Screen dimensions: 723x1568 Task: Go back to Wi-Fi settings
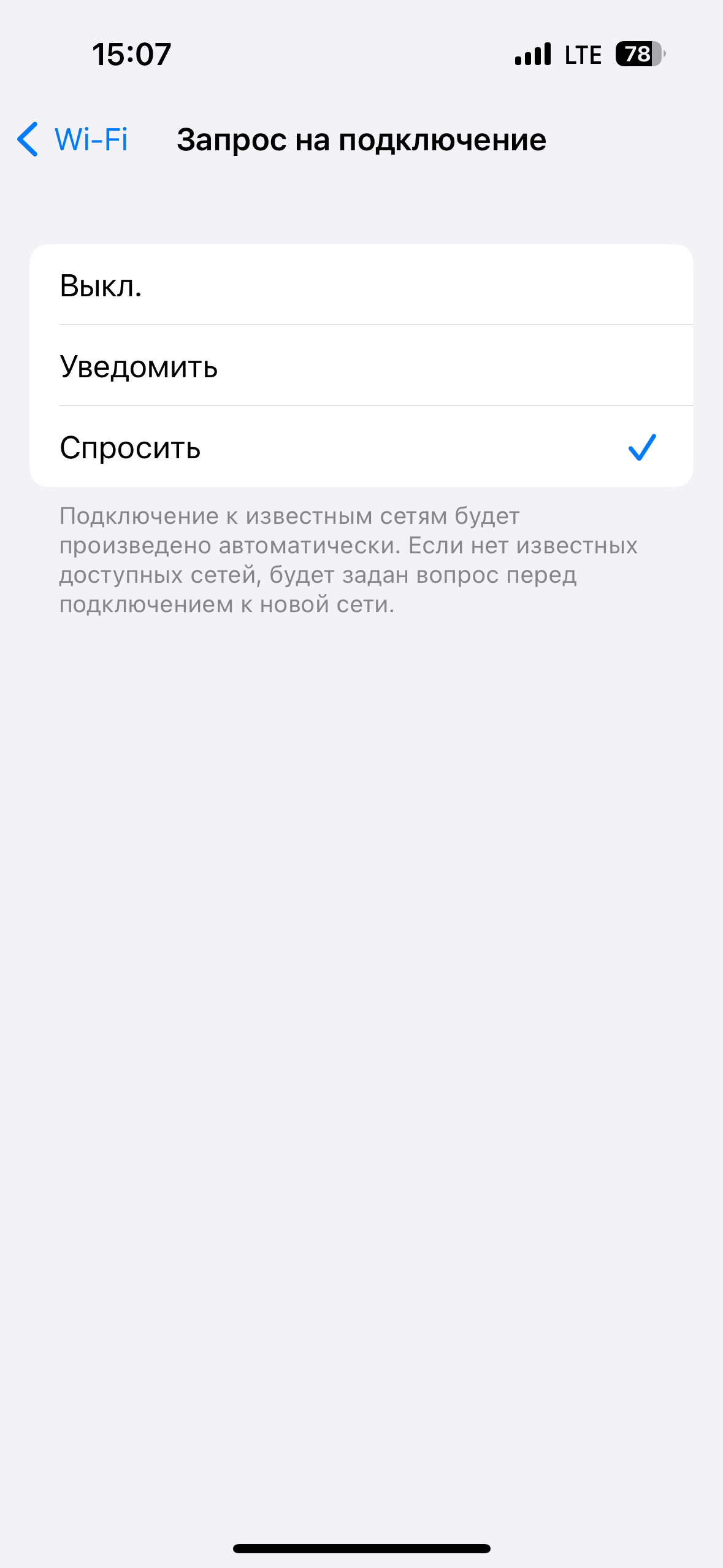click(72, 139)
